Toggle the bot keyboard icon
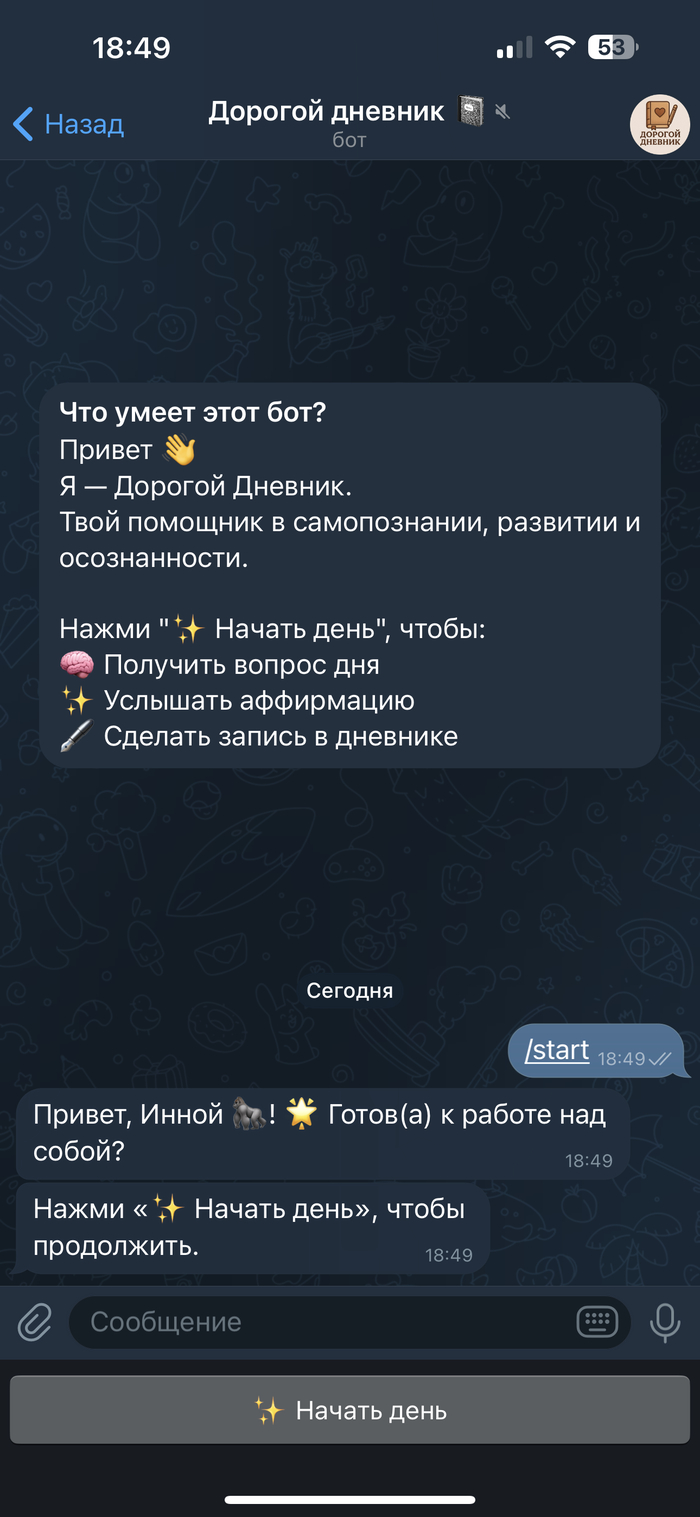 pyautogui.click(x=597, y=1322)
